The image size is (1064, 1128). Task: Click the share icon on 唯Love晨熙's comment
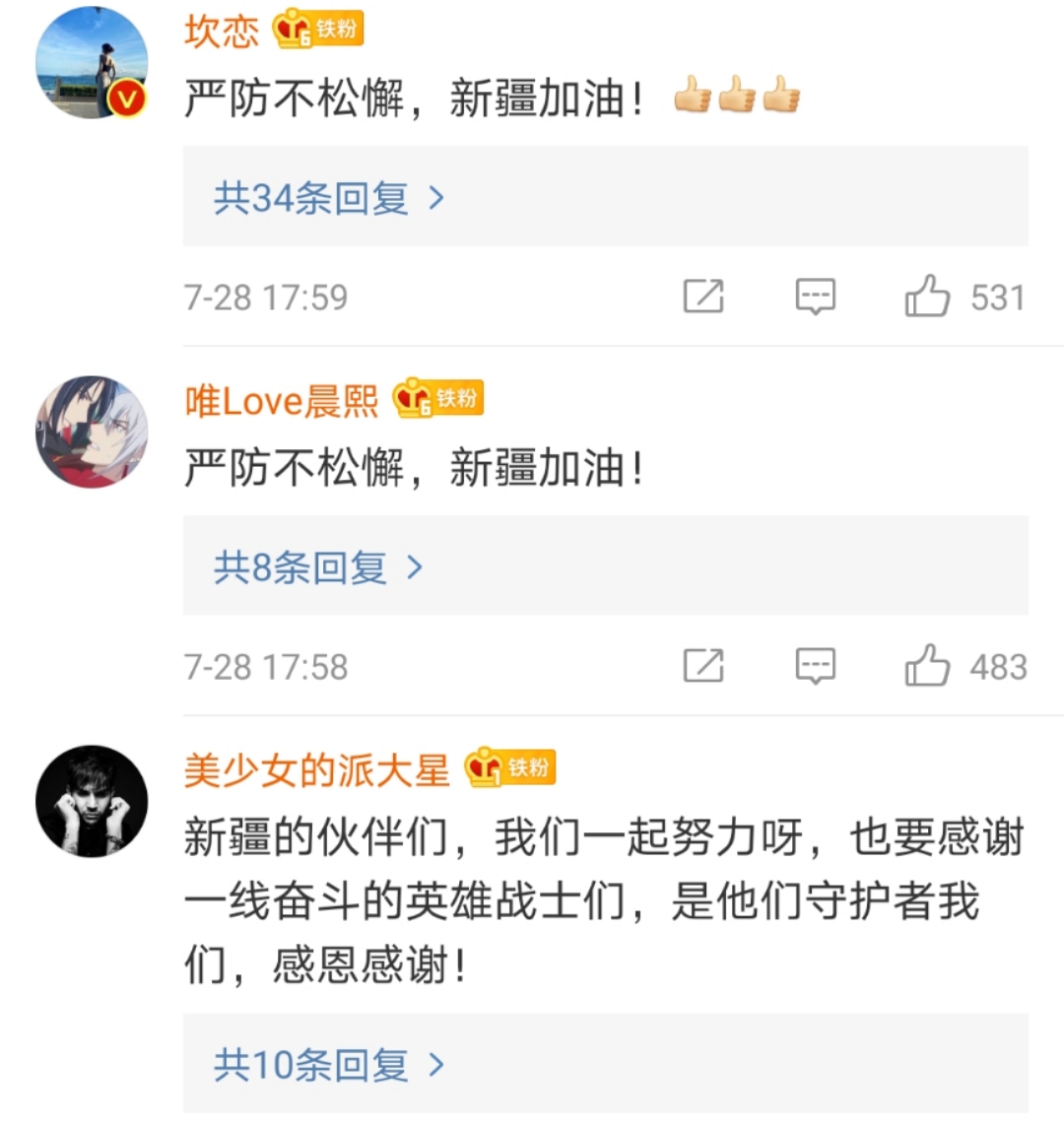pos(703,666)
